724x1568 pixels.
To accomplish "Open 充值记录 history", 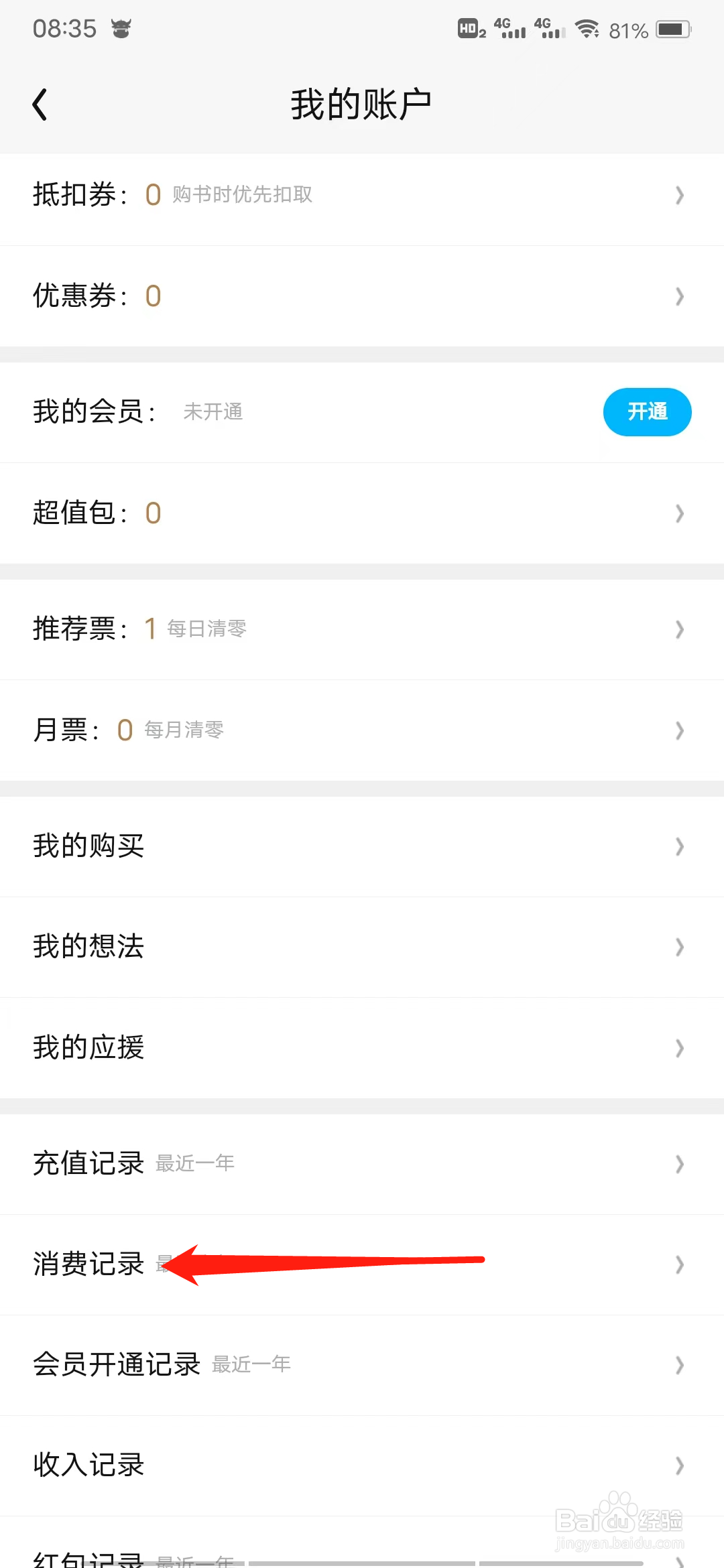I will (x=362, y=1164).
